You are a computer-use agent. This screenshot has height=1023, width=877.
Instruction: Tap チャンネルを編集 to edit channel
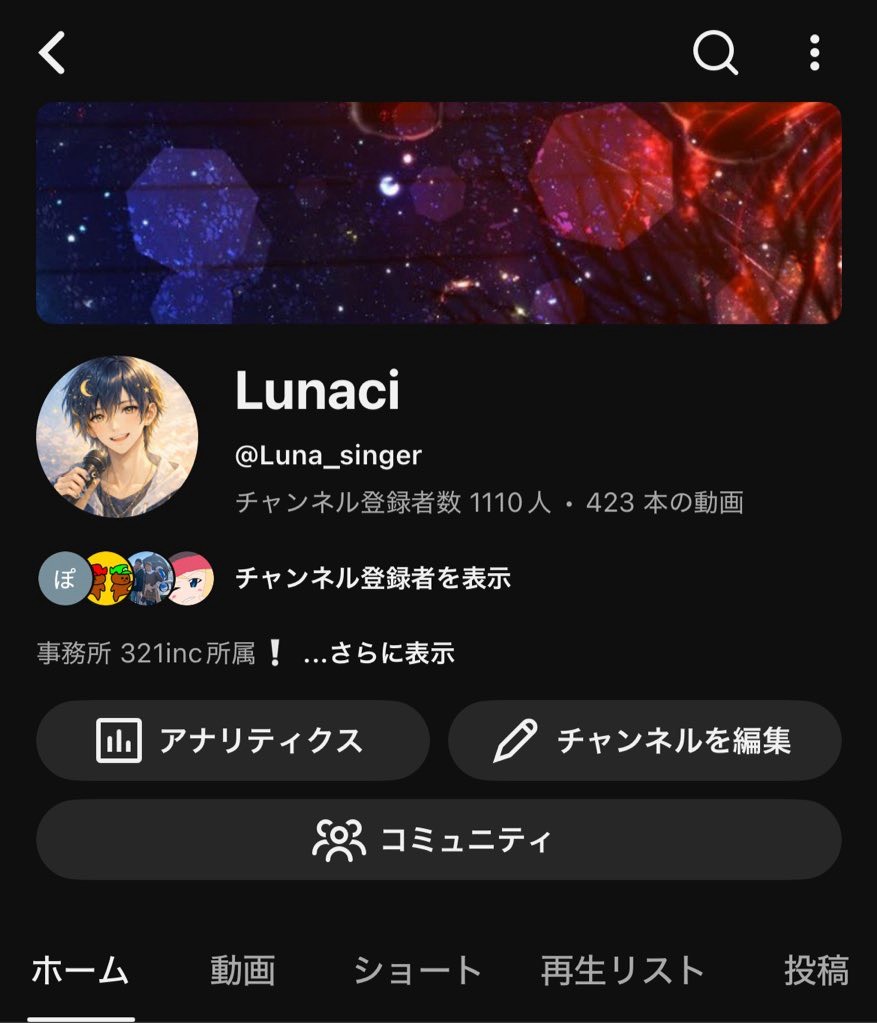(x=644, y=740)
